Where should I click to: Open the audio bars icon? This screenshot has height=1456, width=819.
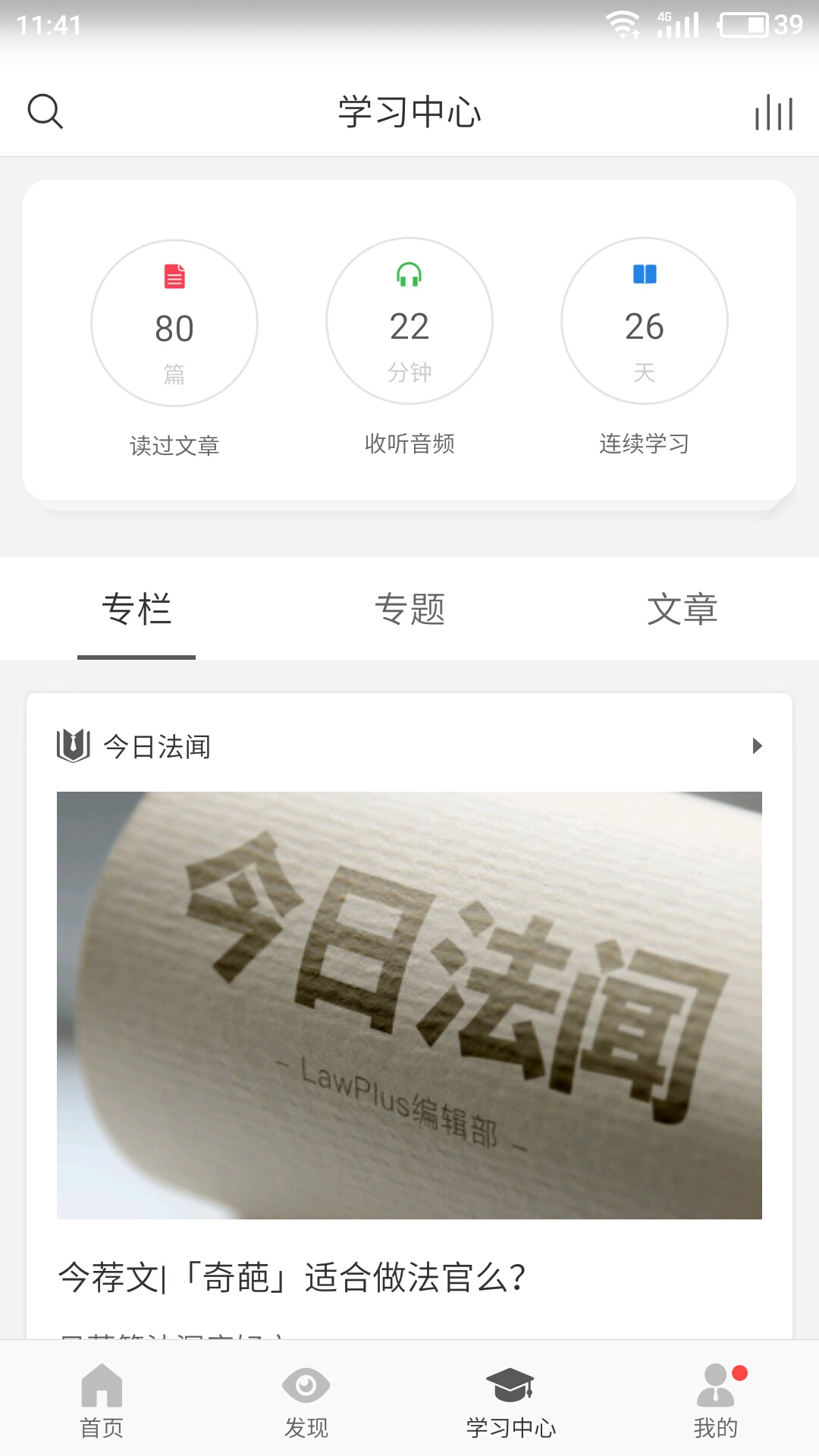(x=773, y=112)
